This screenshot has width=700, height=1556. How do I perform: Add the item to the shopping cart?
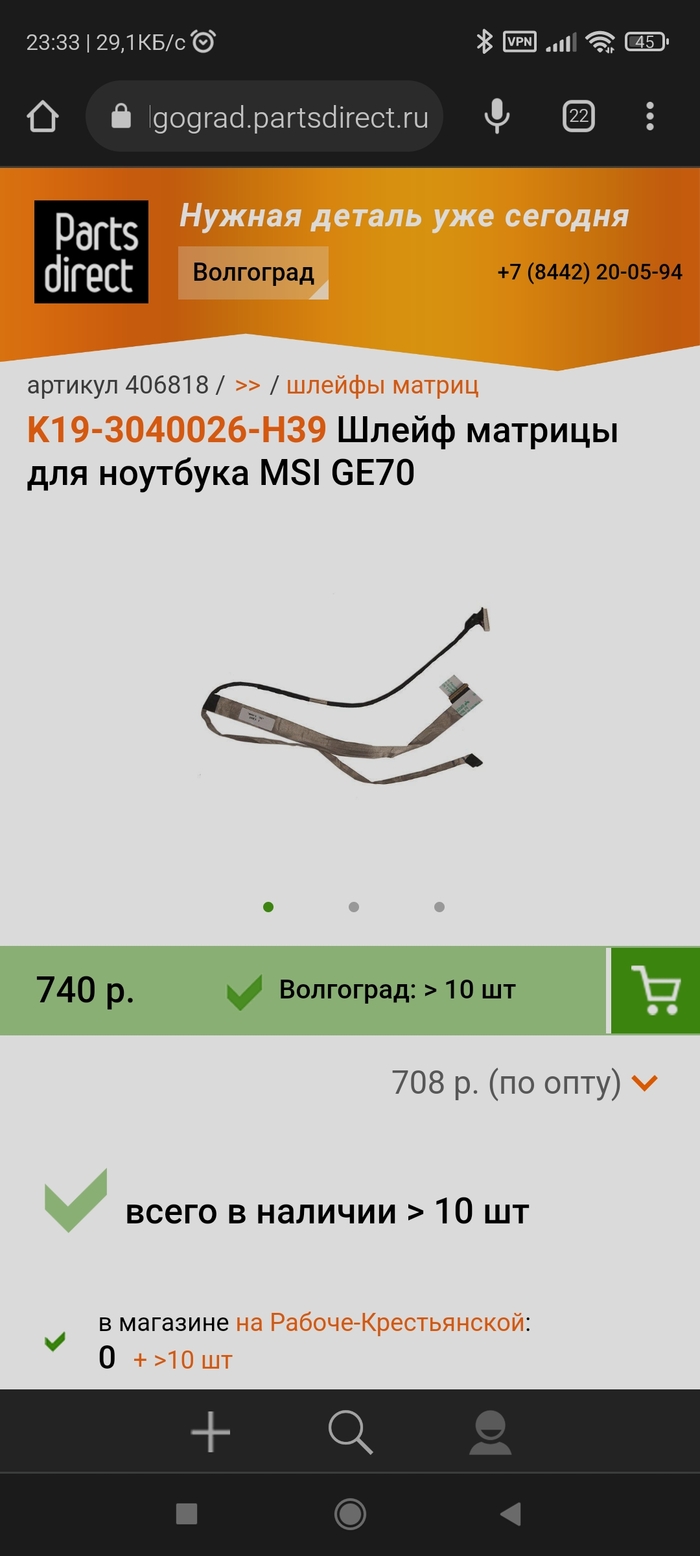tap(656, 991)
